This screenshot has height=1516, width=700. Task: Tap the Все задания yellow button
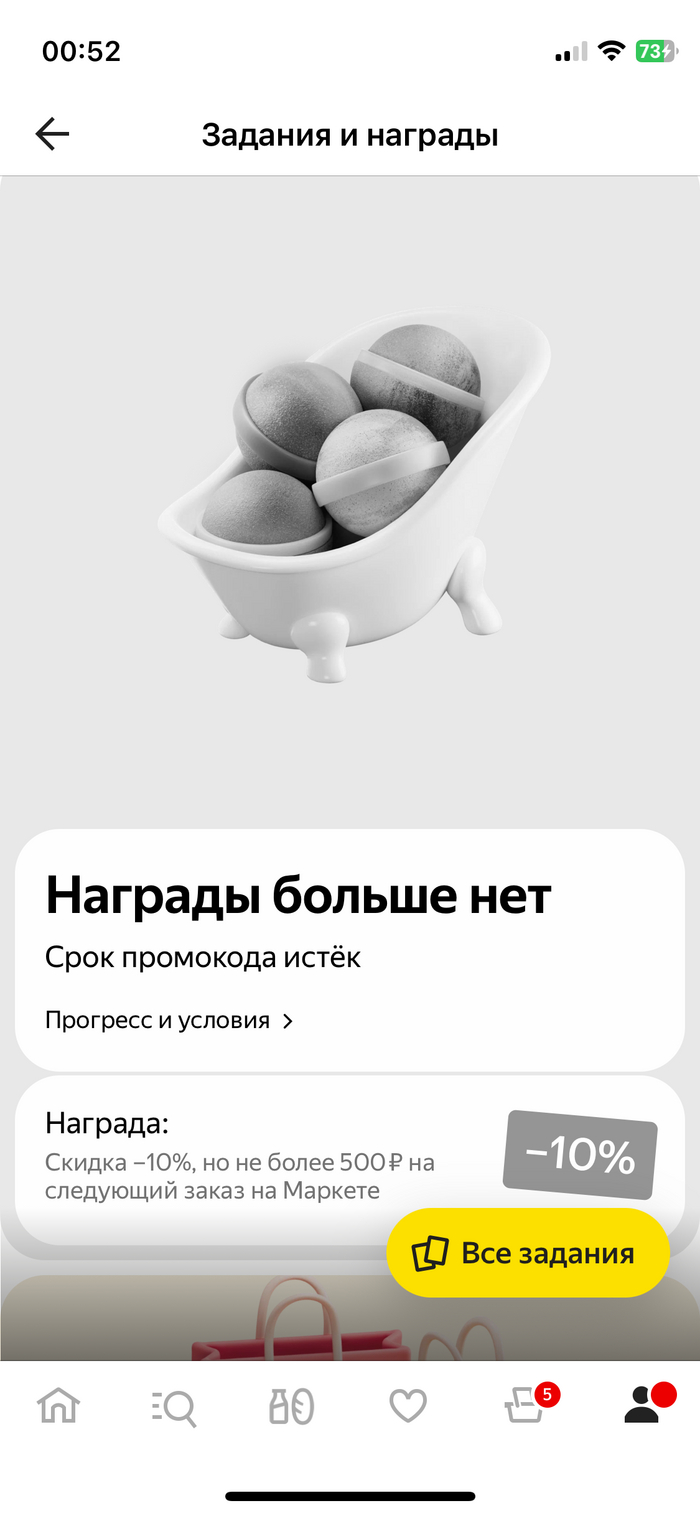[x=528, y=1253]
